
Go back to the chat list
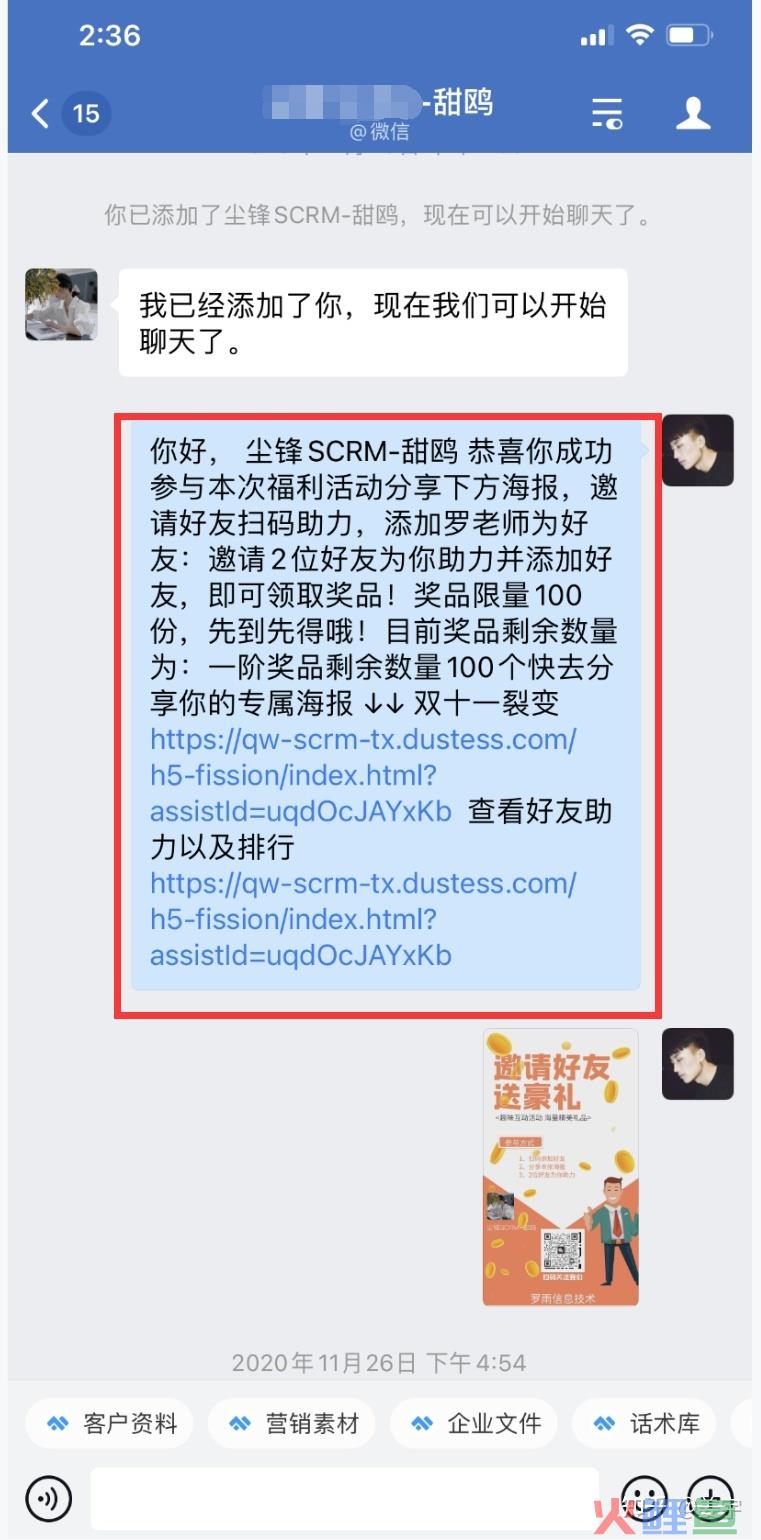(40, 112)
